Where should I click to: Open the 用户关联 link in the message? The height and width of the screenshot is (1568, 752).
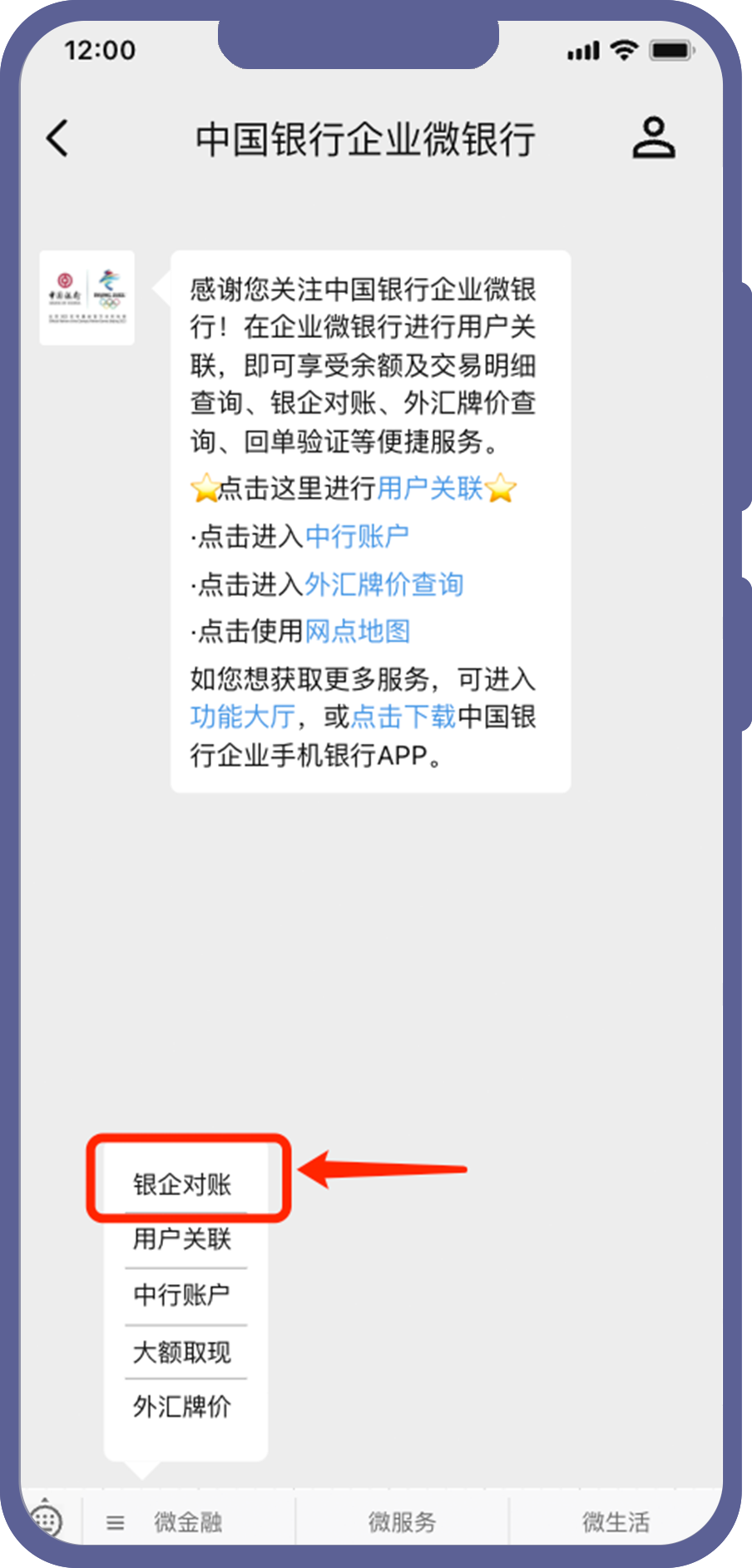coord(429,489)
